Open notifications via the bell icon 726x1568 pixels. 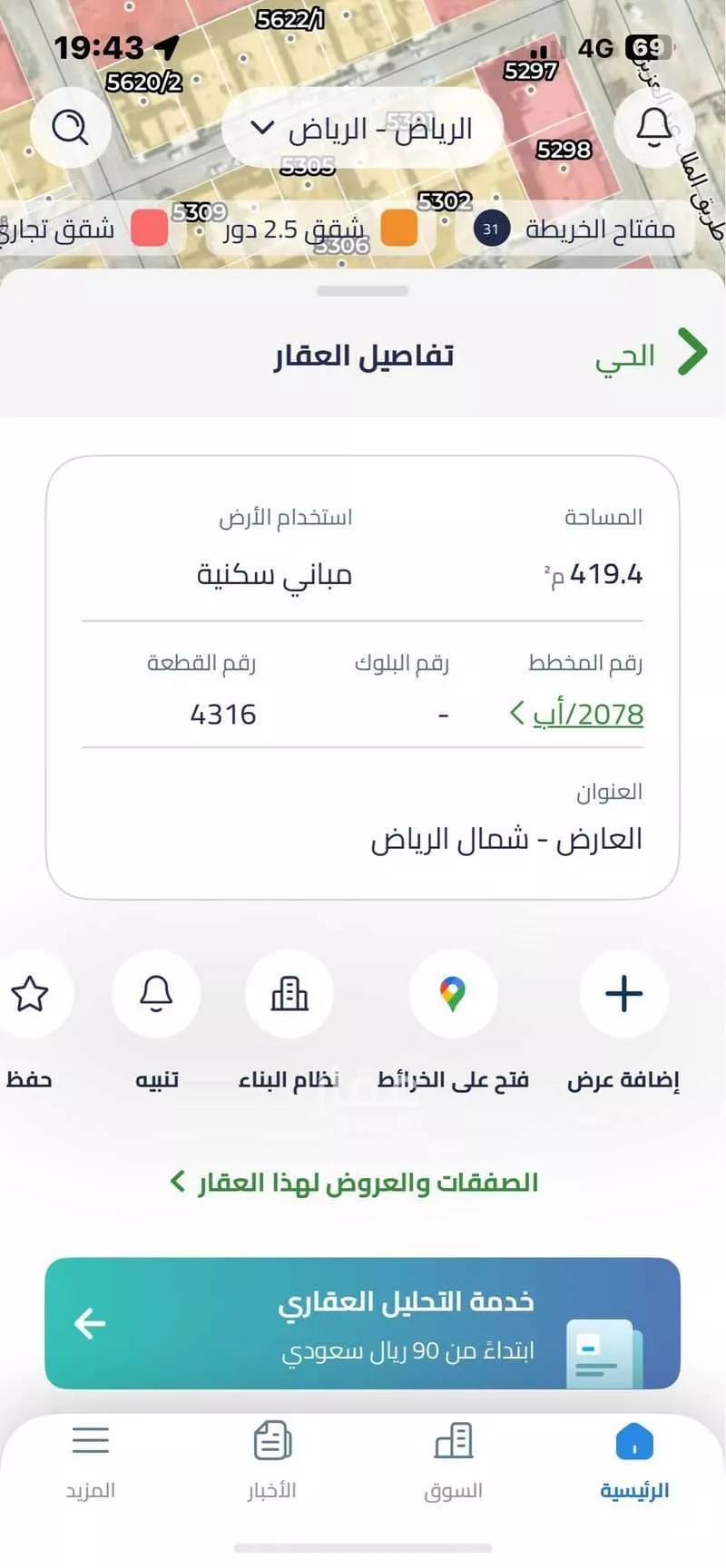654,128
